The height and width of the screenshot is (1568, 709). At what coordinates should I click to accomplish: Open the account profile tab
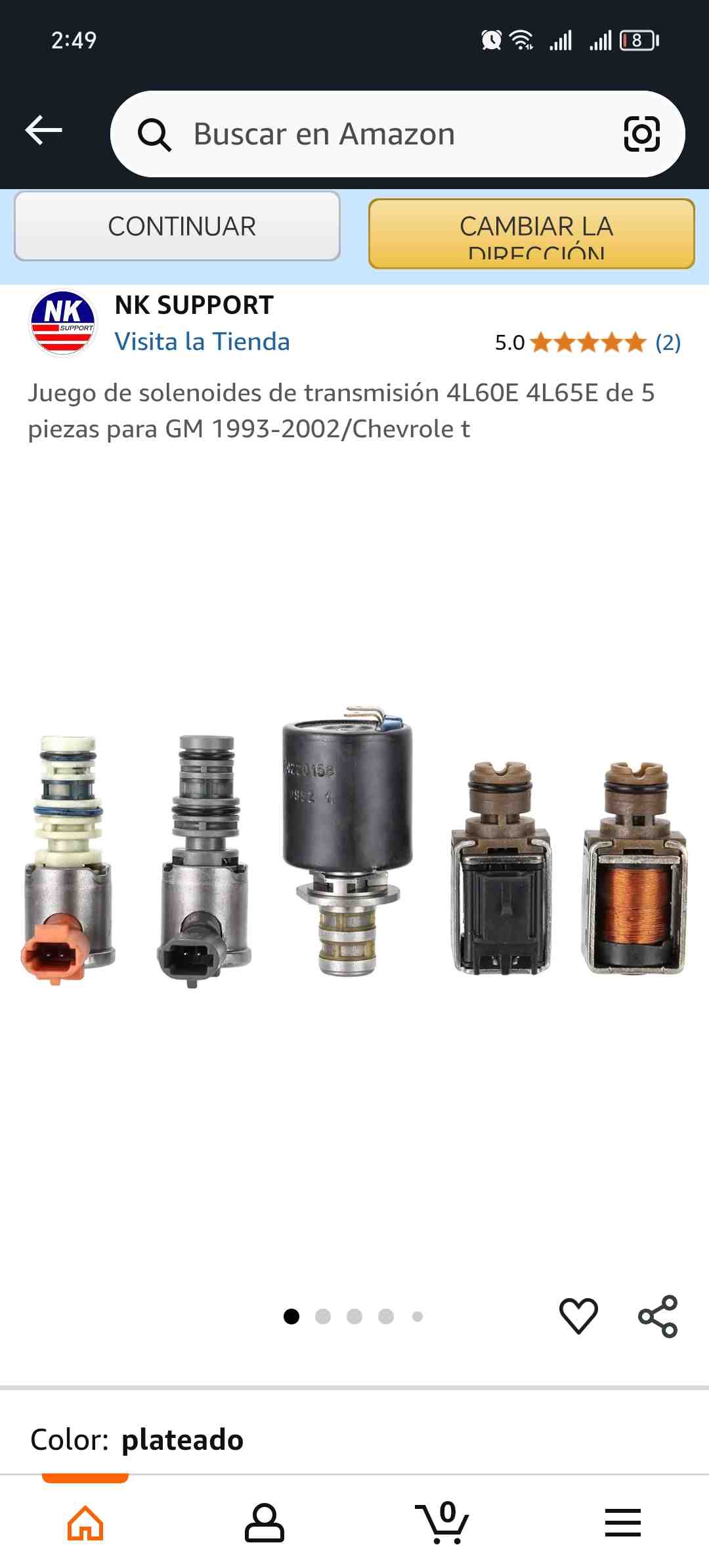coord(264,1523)
